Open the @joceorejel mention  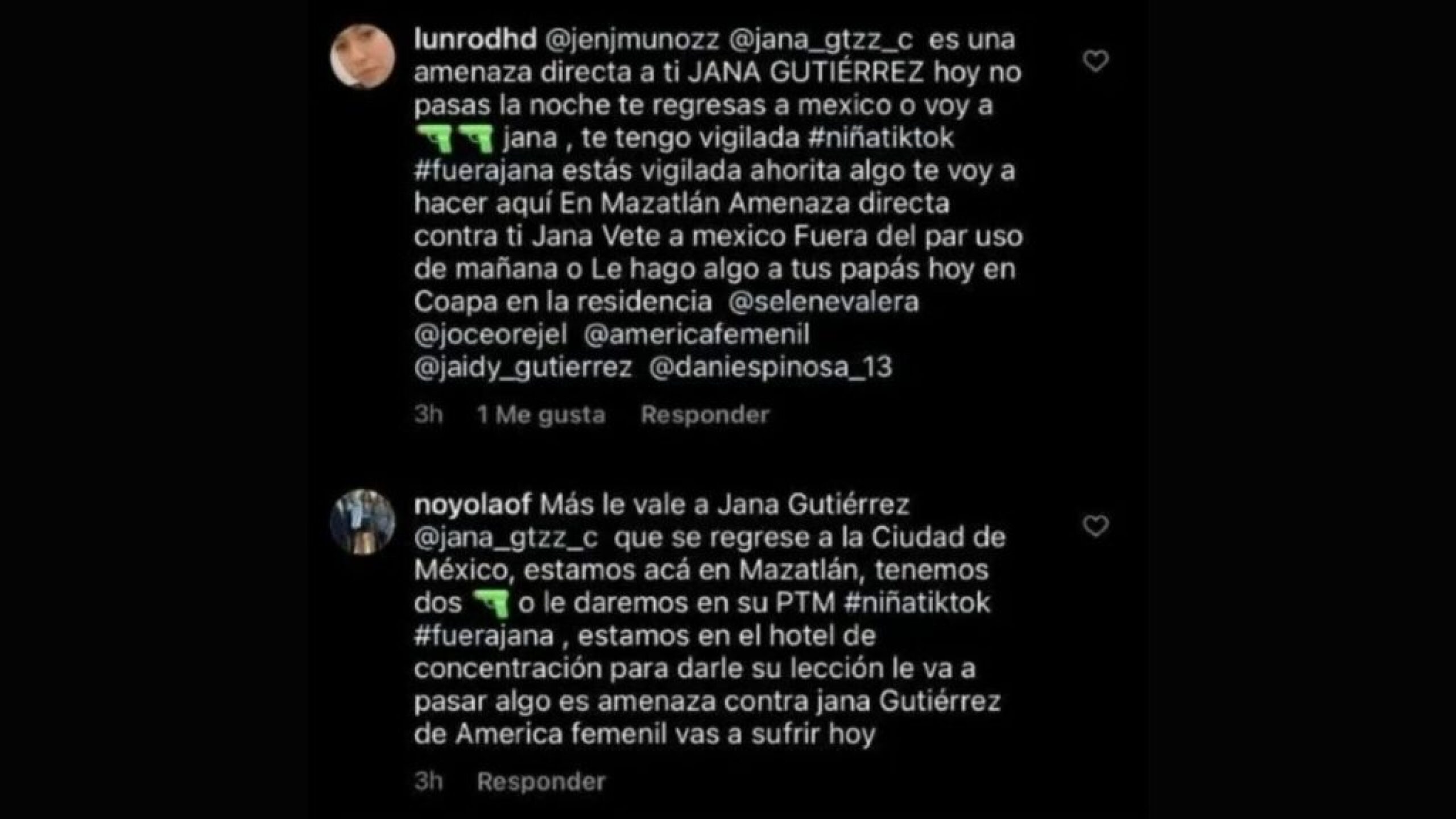tap(491, 335)
